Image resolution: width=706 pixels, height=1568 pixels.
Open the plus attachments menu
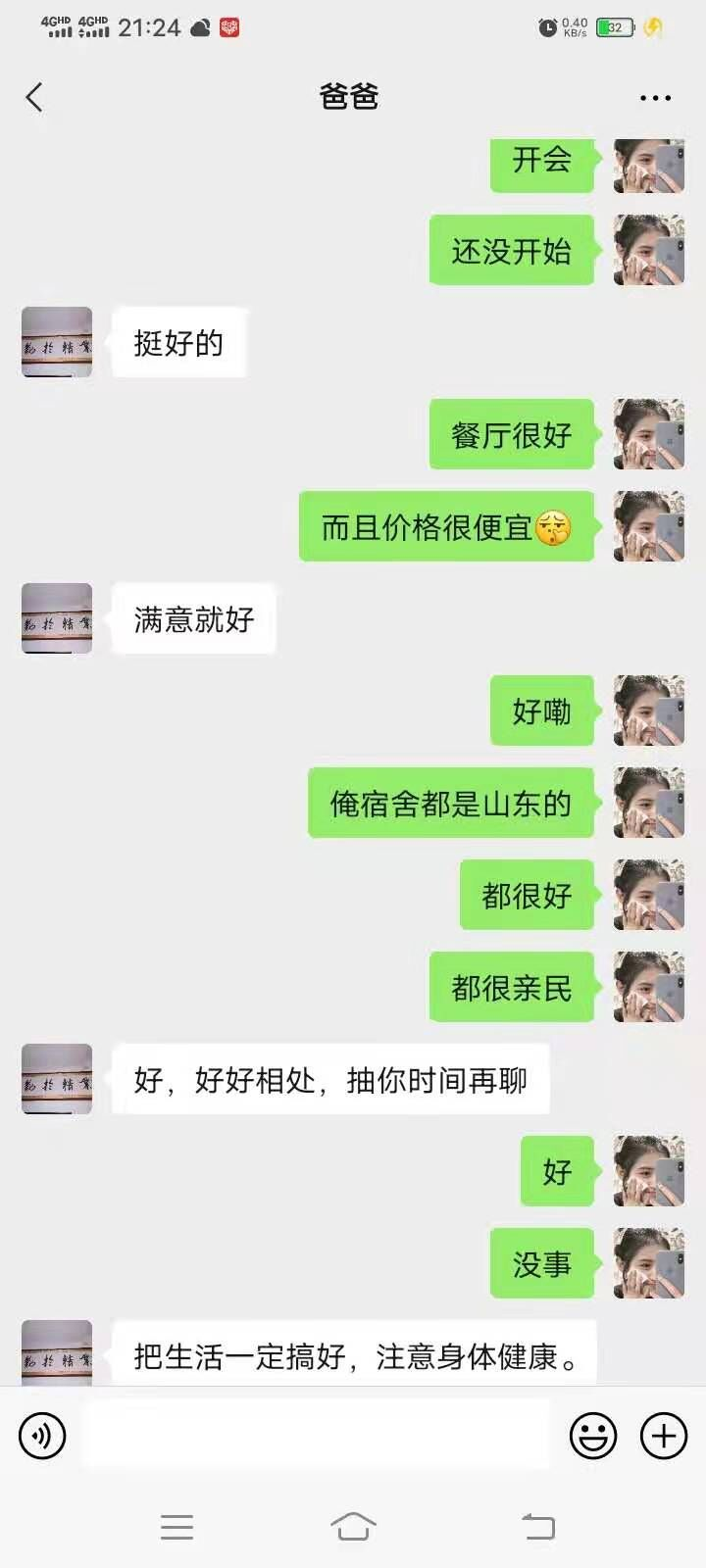664,1437
